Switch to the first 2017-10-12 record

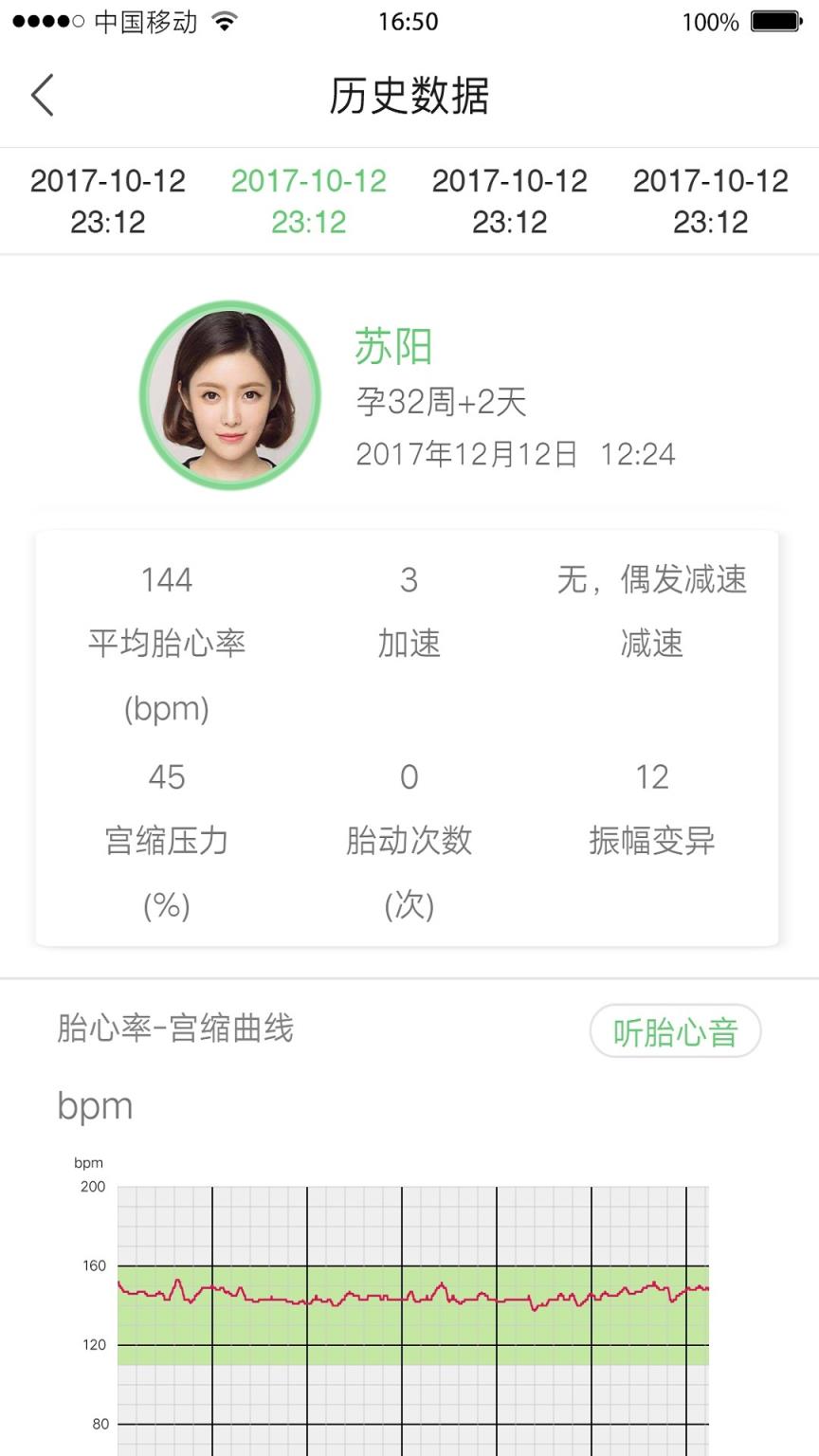(107, 200)
